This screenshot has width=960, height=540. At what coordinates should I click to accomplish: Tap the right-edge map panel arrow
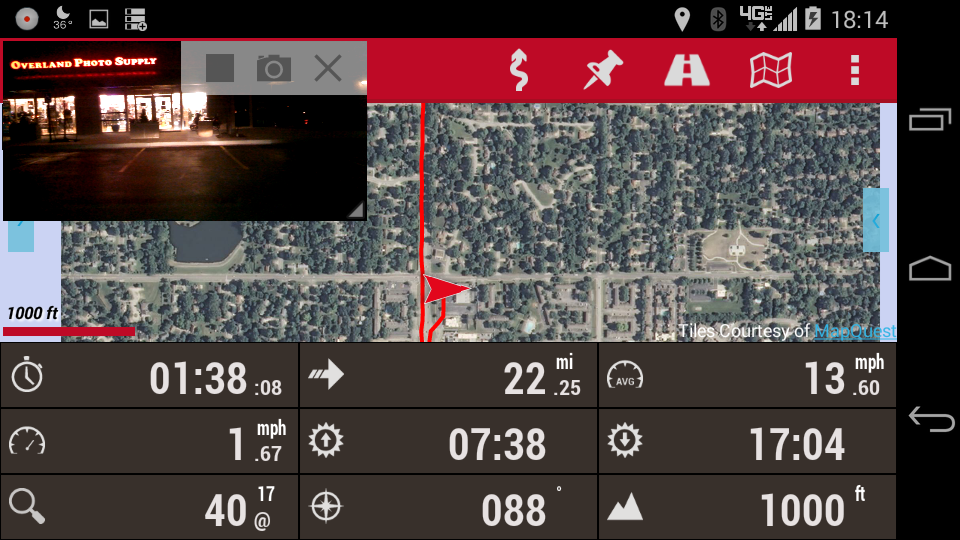point(875,220)
